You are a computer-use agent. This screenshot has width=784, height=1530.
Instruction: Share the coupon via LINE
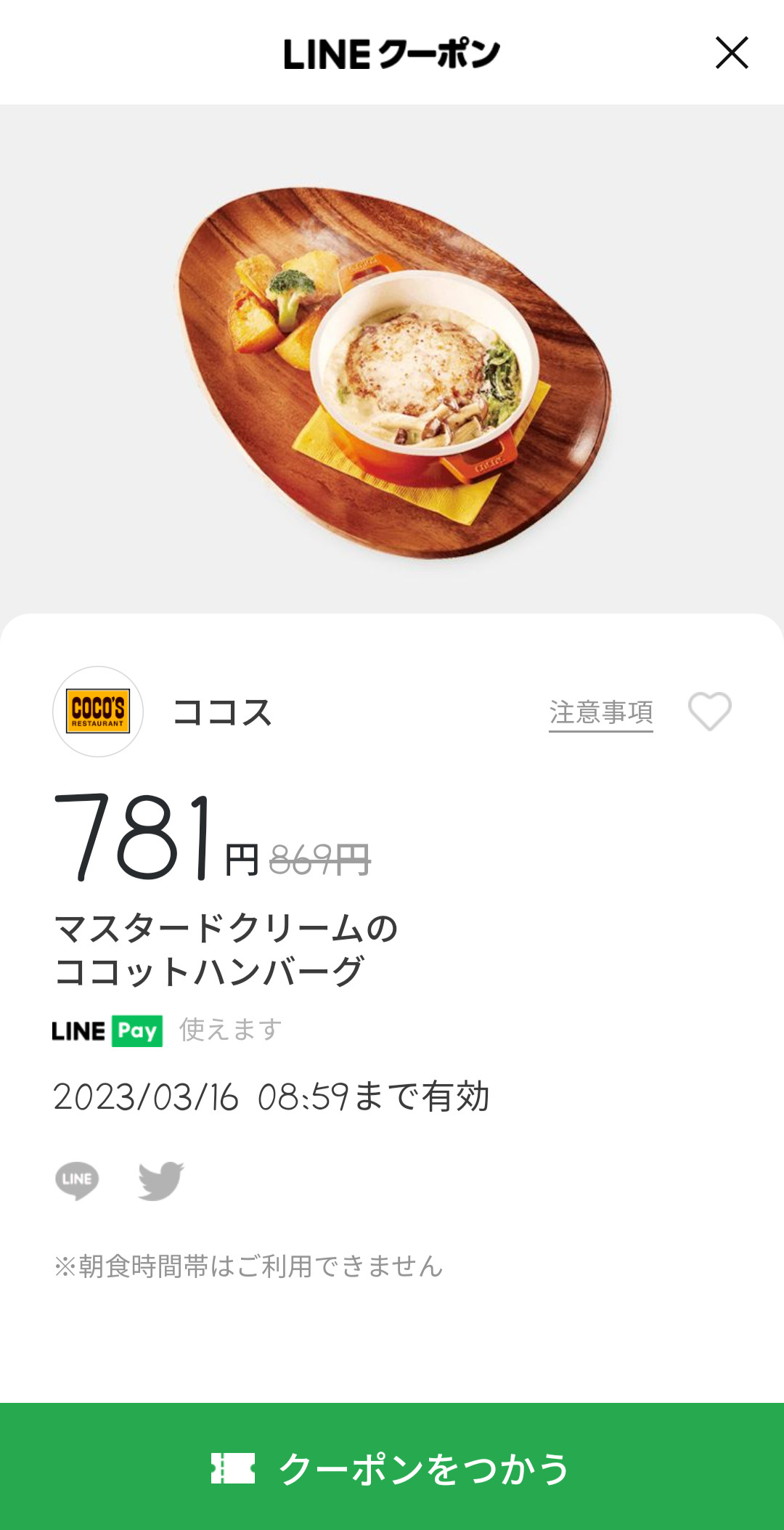[77, 1180]
